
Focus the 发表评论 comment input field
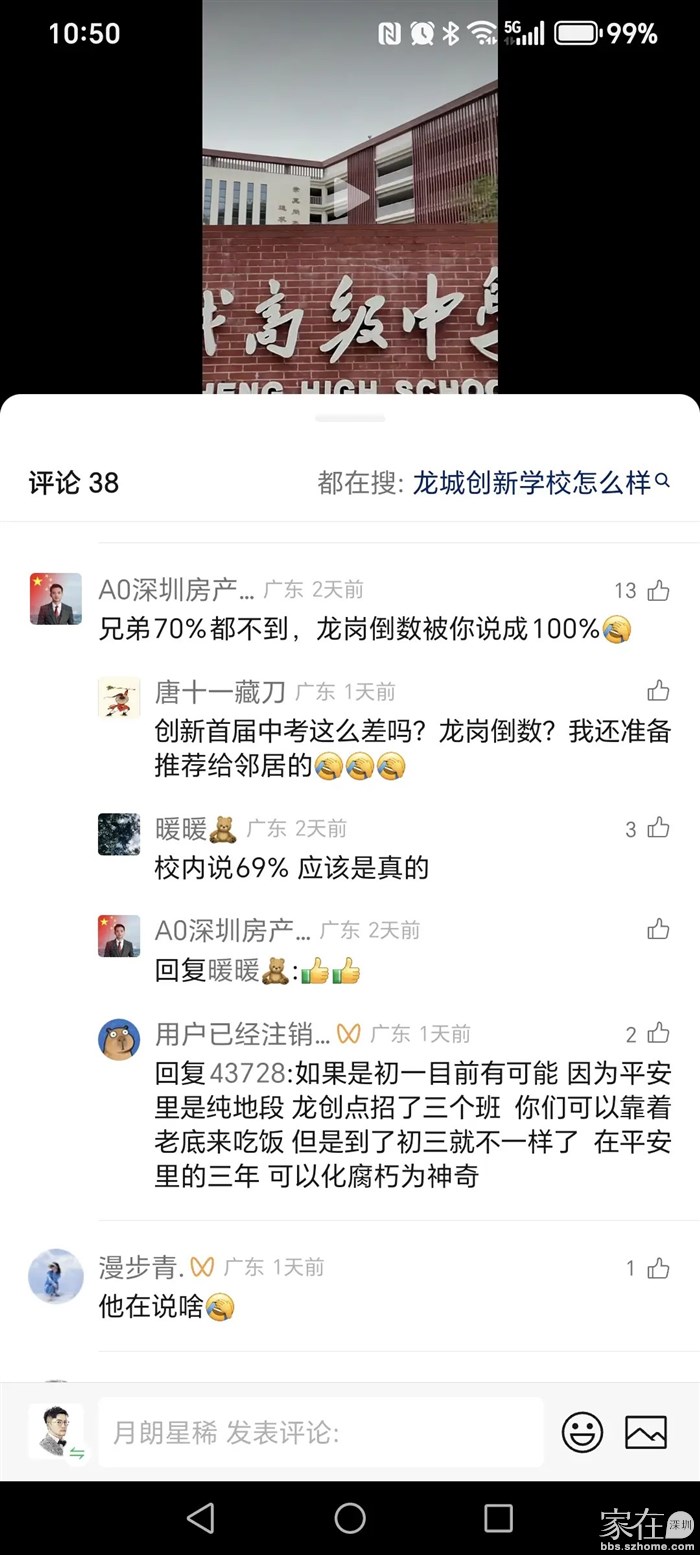coord(320,1433)
